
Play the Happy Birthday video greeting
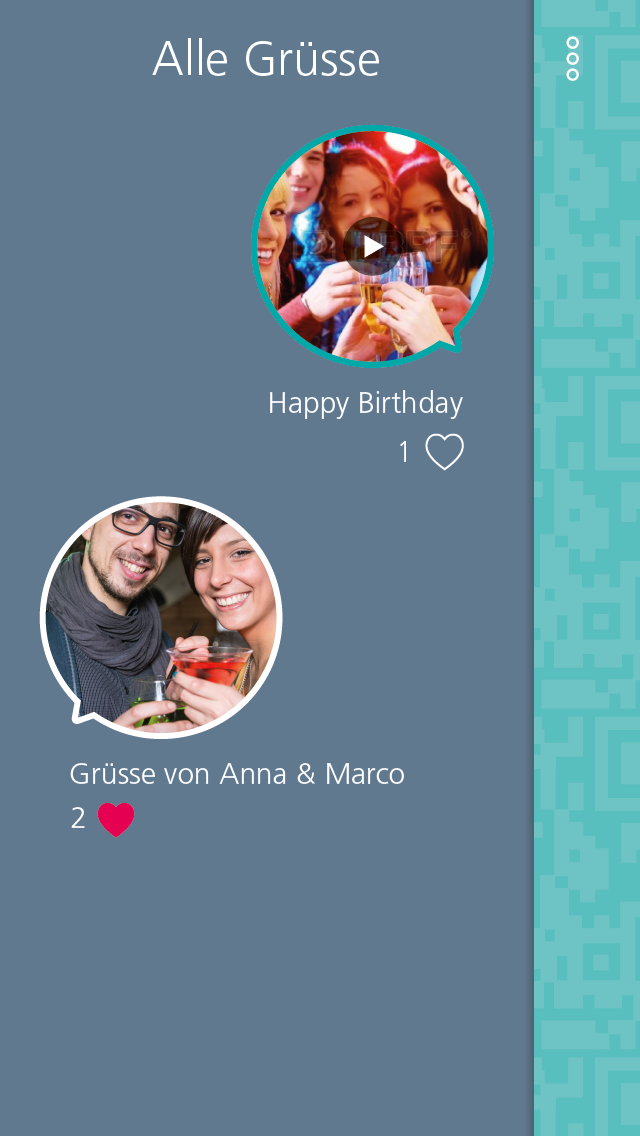pyautogui.click(x=372, y=246)
